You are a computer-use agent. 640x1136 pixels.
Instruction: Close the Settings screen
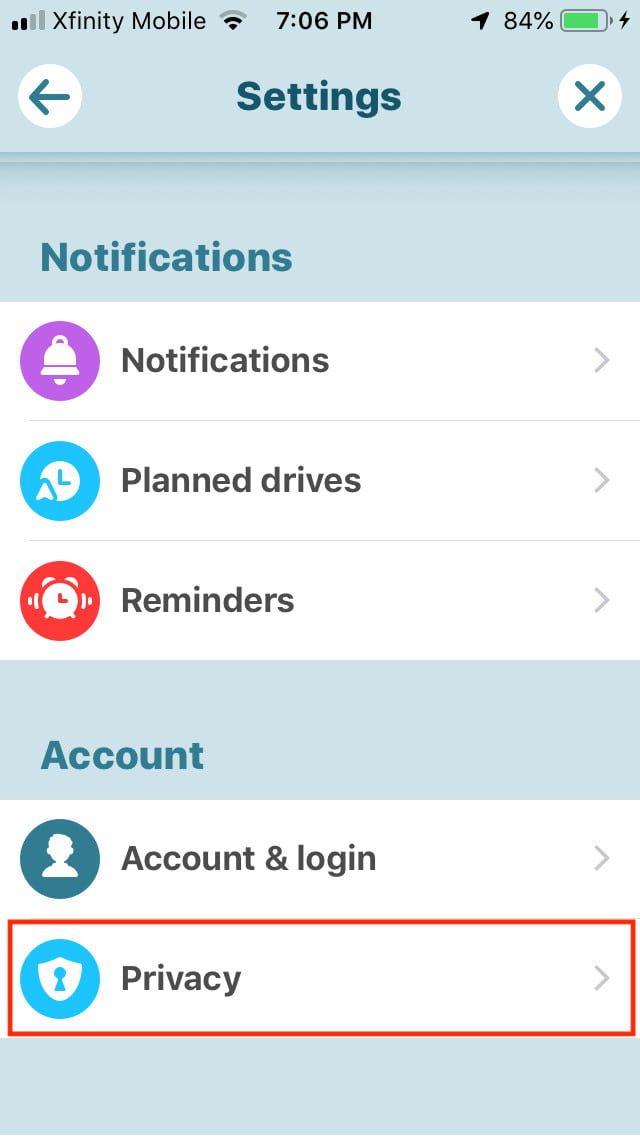(x=589, y=97)
